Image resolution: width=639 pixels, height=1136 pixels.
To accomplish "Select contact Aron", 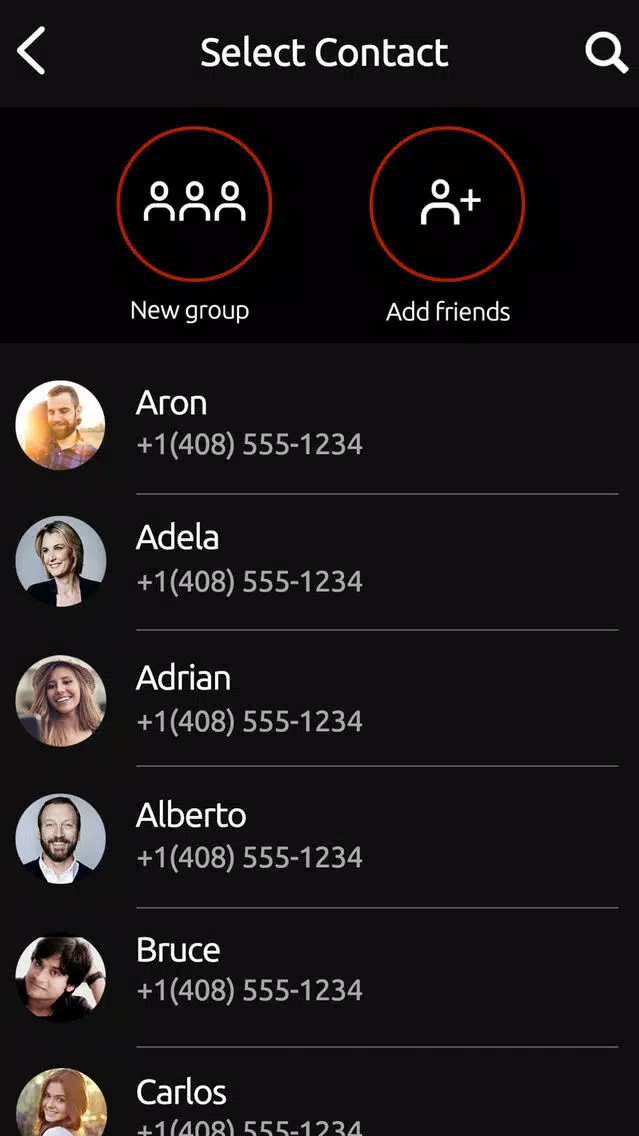I will click(x=319, y=424).
